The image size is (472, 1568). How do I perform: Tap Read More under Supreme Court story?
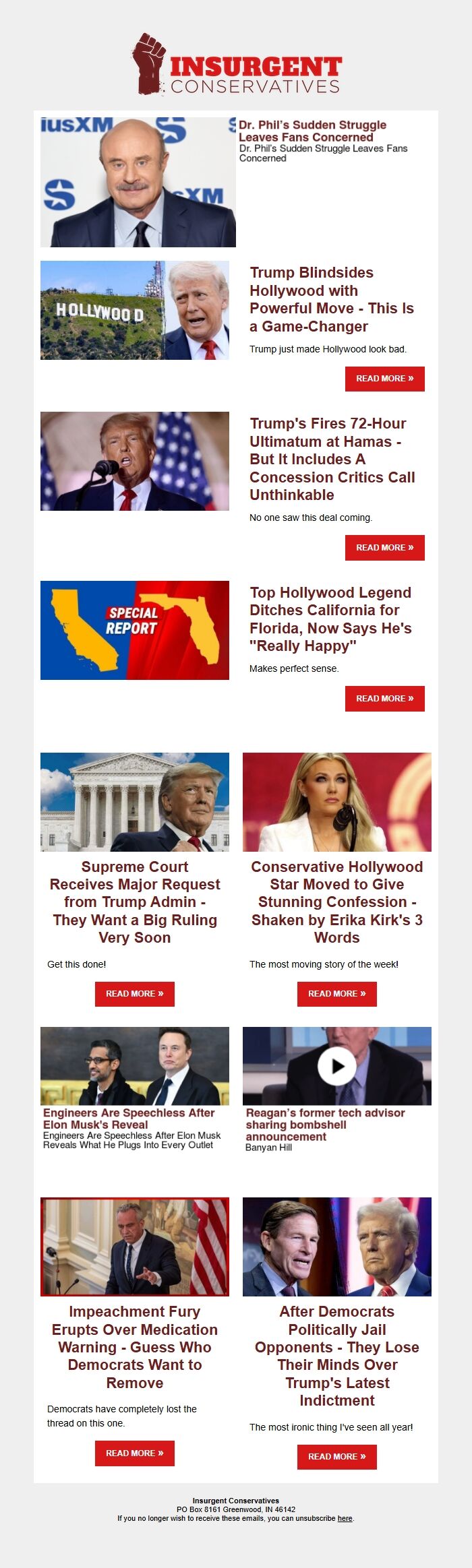click(x=135, y=994)
